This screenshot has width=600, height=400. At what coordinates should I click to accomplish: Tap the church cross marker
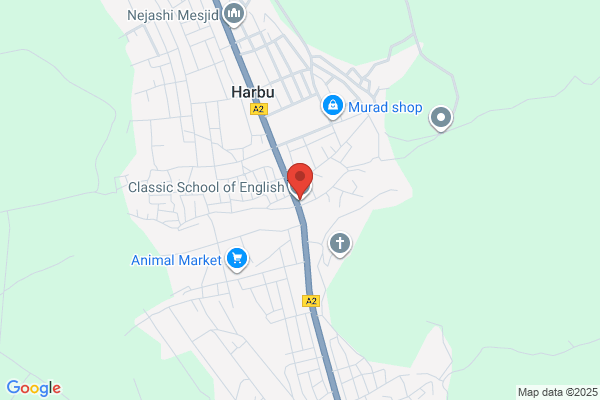(340, 244)
